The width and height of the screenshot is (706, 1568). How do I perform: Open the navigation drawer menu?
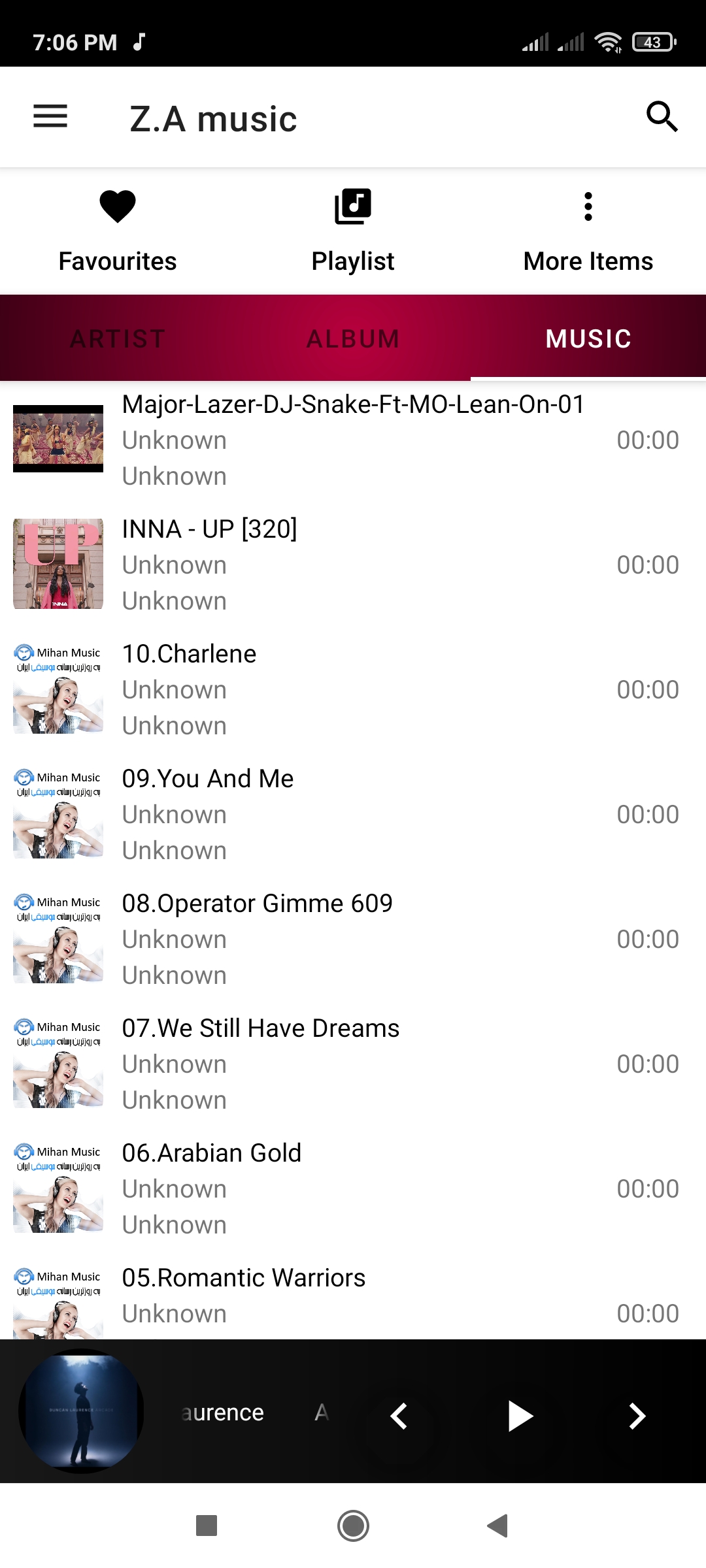coord(50,116)
